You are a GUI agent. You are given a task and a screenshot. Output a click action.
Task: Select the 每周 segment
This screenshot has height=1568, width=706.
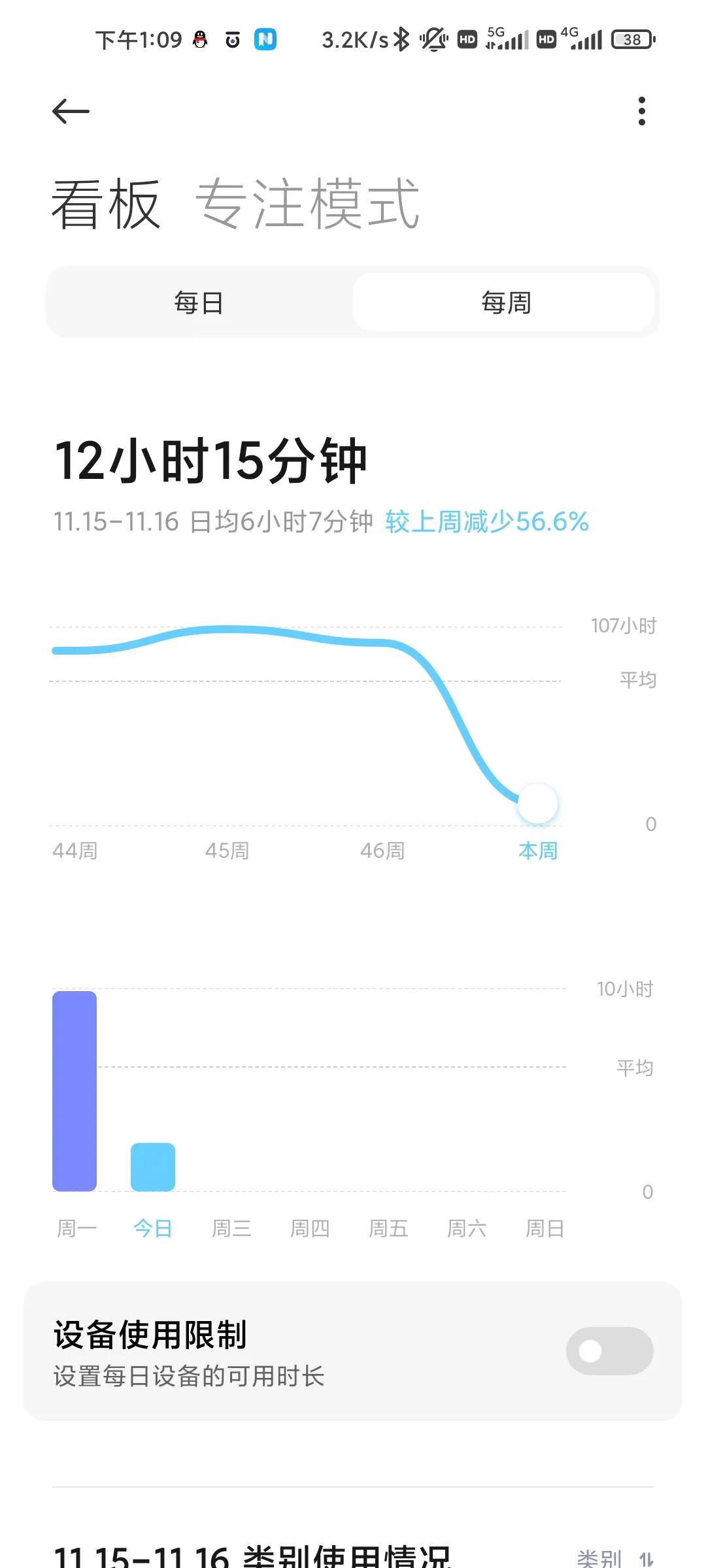[505, 302]
